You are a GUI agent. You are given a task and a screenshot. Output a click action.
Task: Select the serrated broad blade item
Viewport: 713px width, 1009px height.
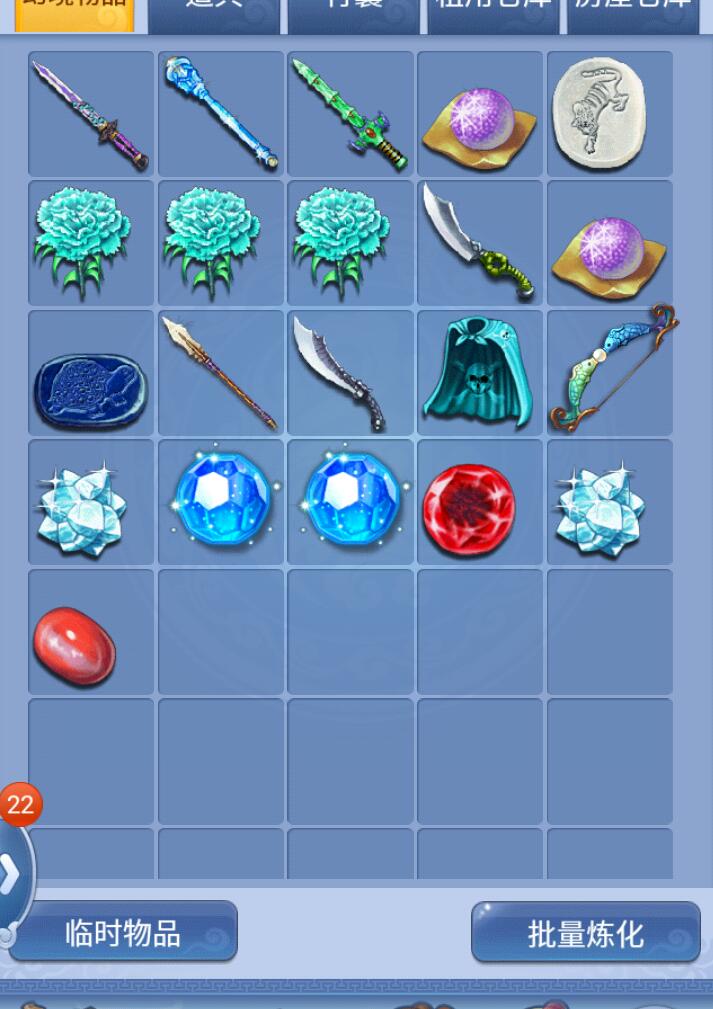351,372
